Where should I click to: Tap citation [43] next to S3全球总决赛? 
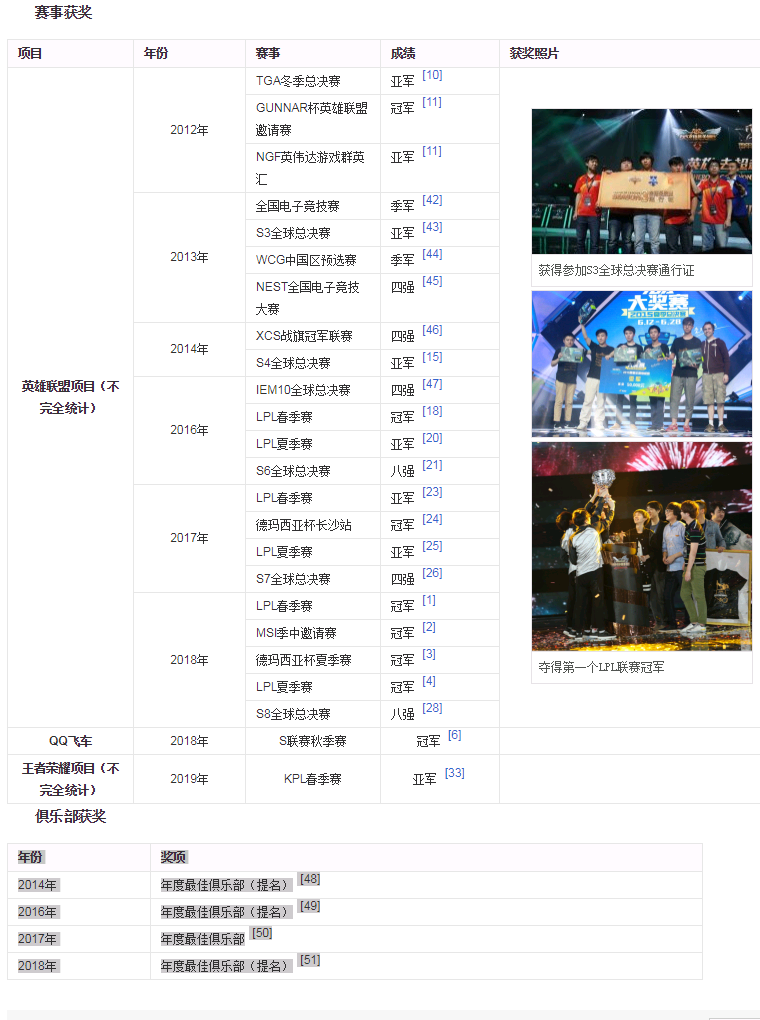432,228
